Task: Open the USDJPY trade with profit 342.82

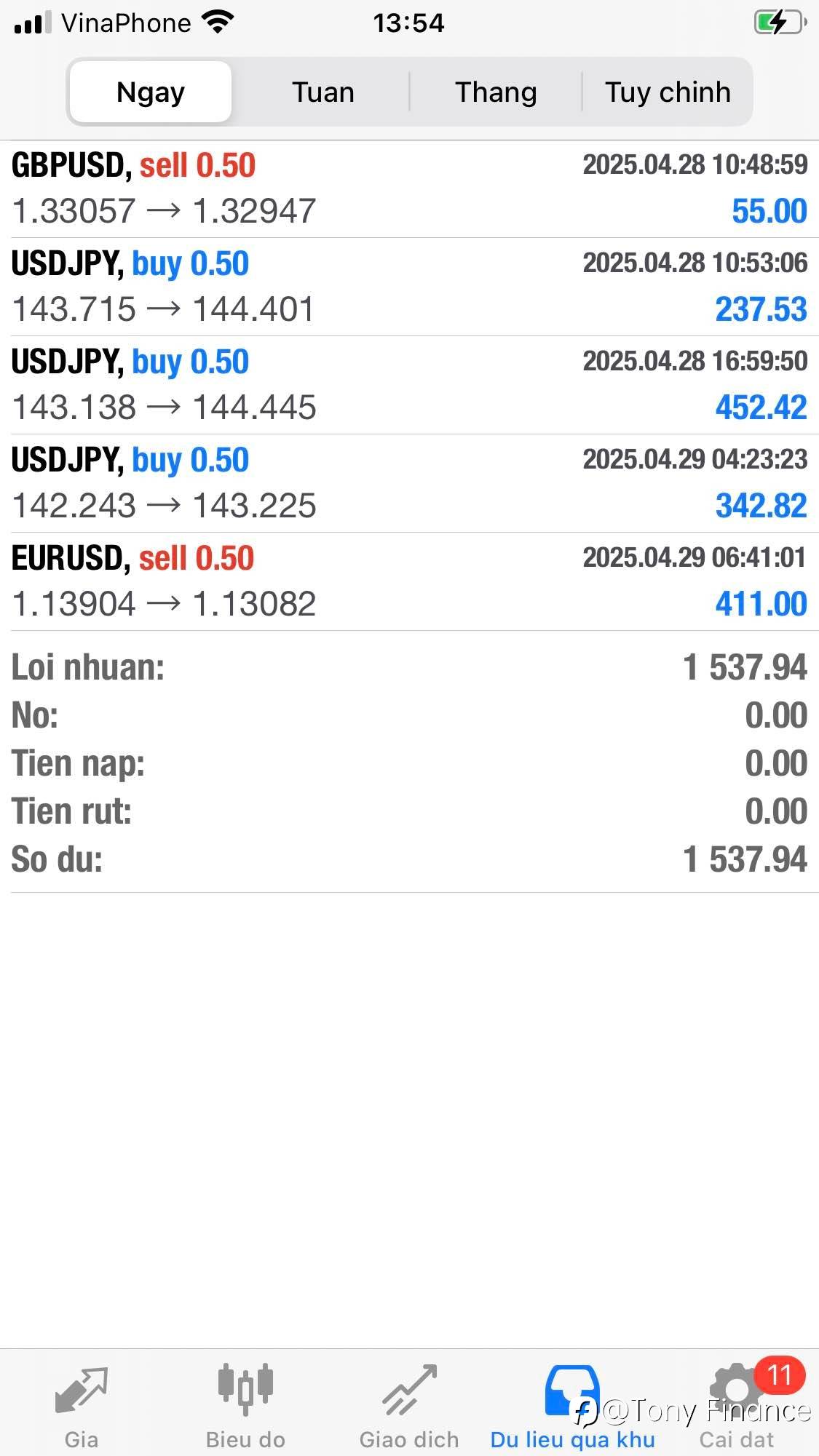Action: click(x=409, y=483)
